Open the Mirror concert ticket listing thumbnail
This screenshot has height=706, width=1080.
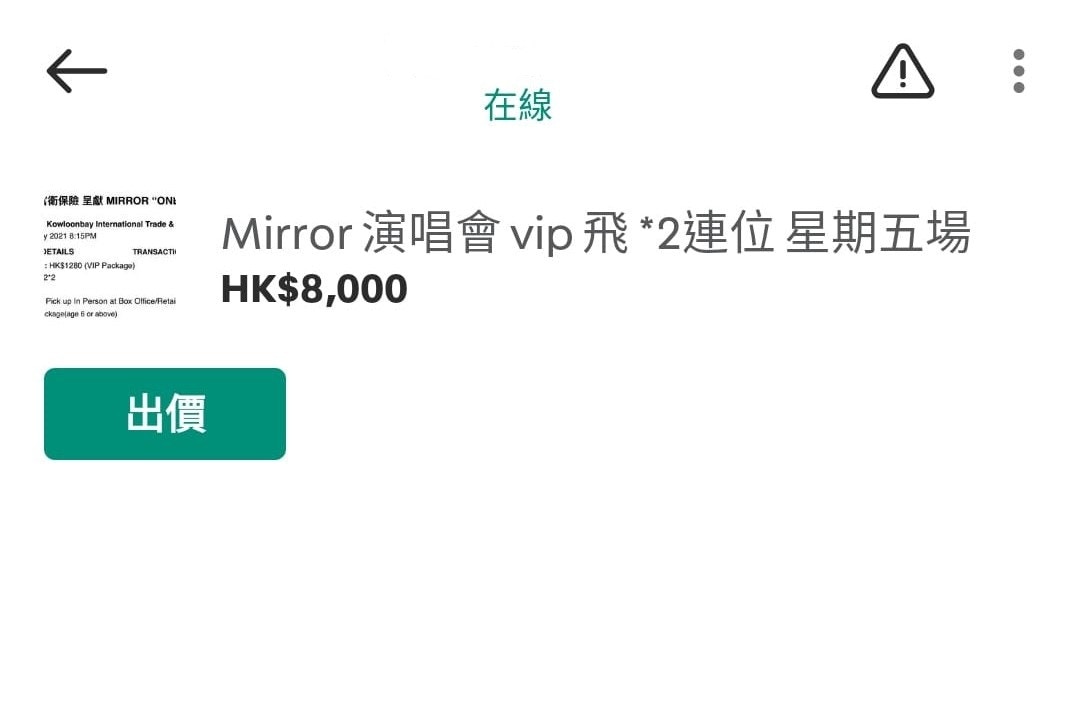click(110, 257)
